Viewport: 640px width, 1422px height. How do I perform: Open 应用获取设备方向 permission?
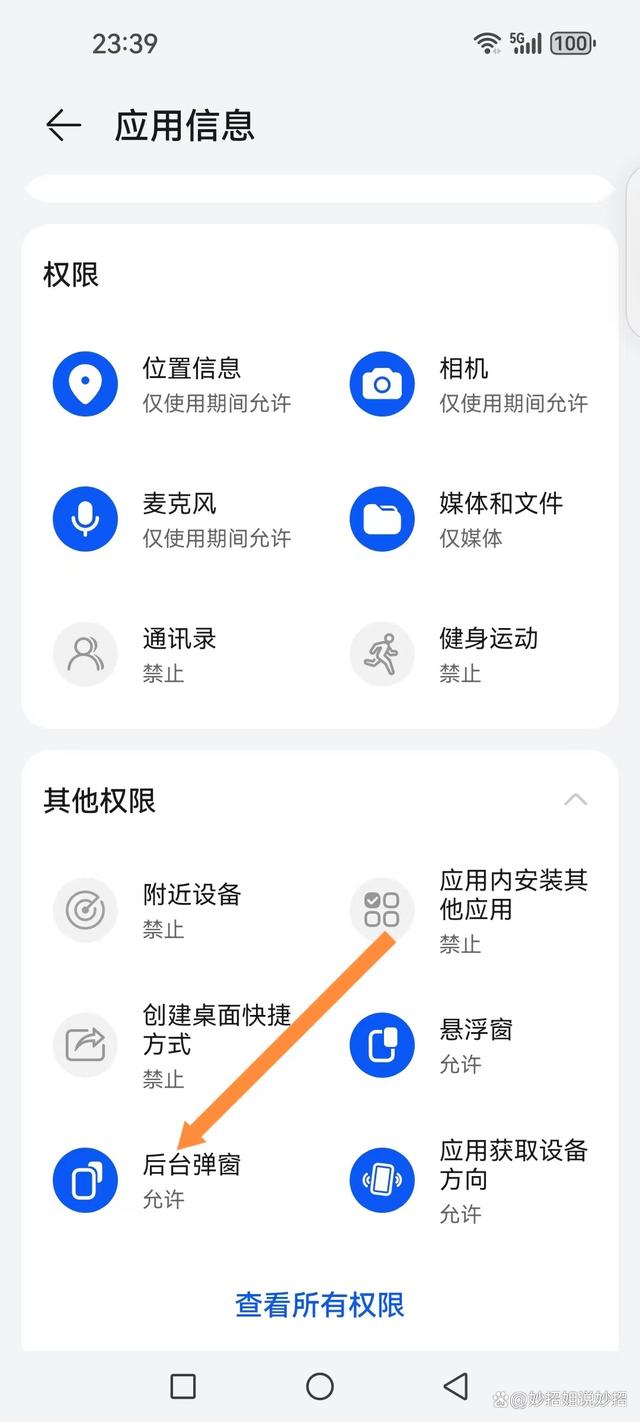pyautogui.click(x=470, y=1180)
